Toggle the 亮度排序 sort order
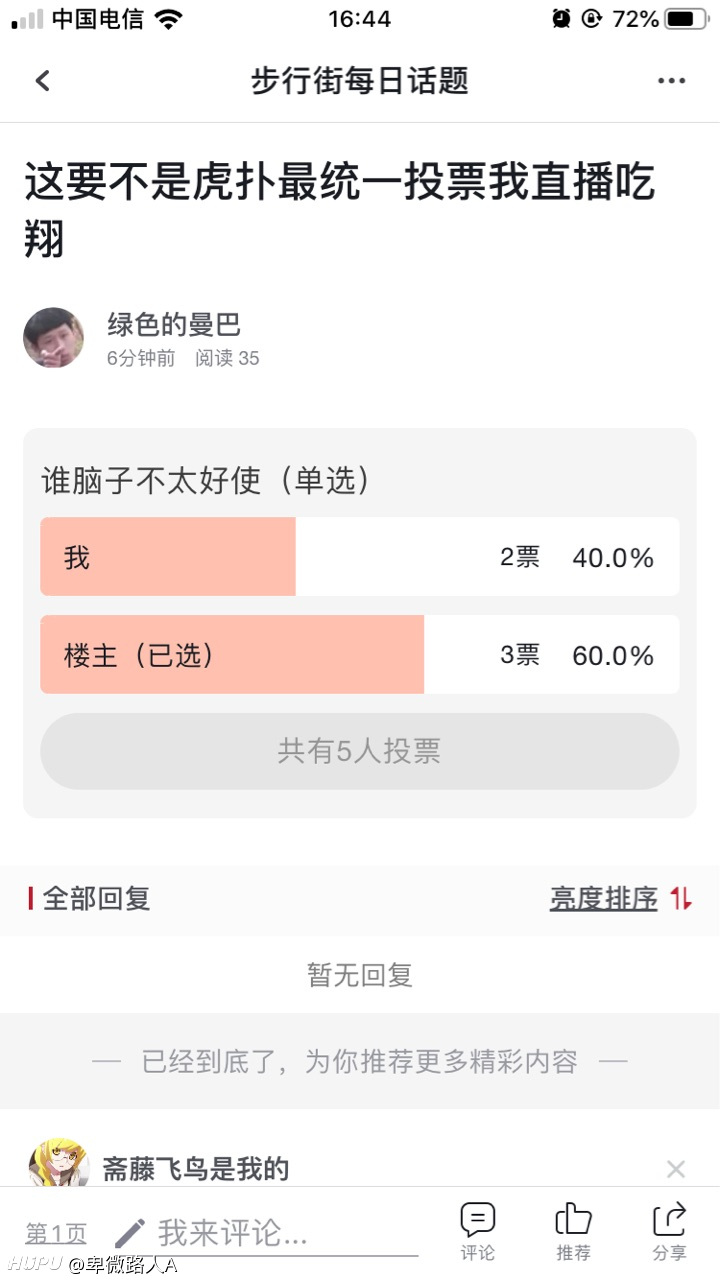 point(621,898)
